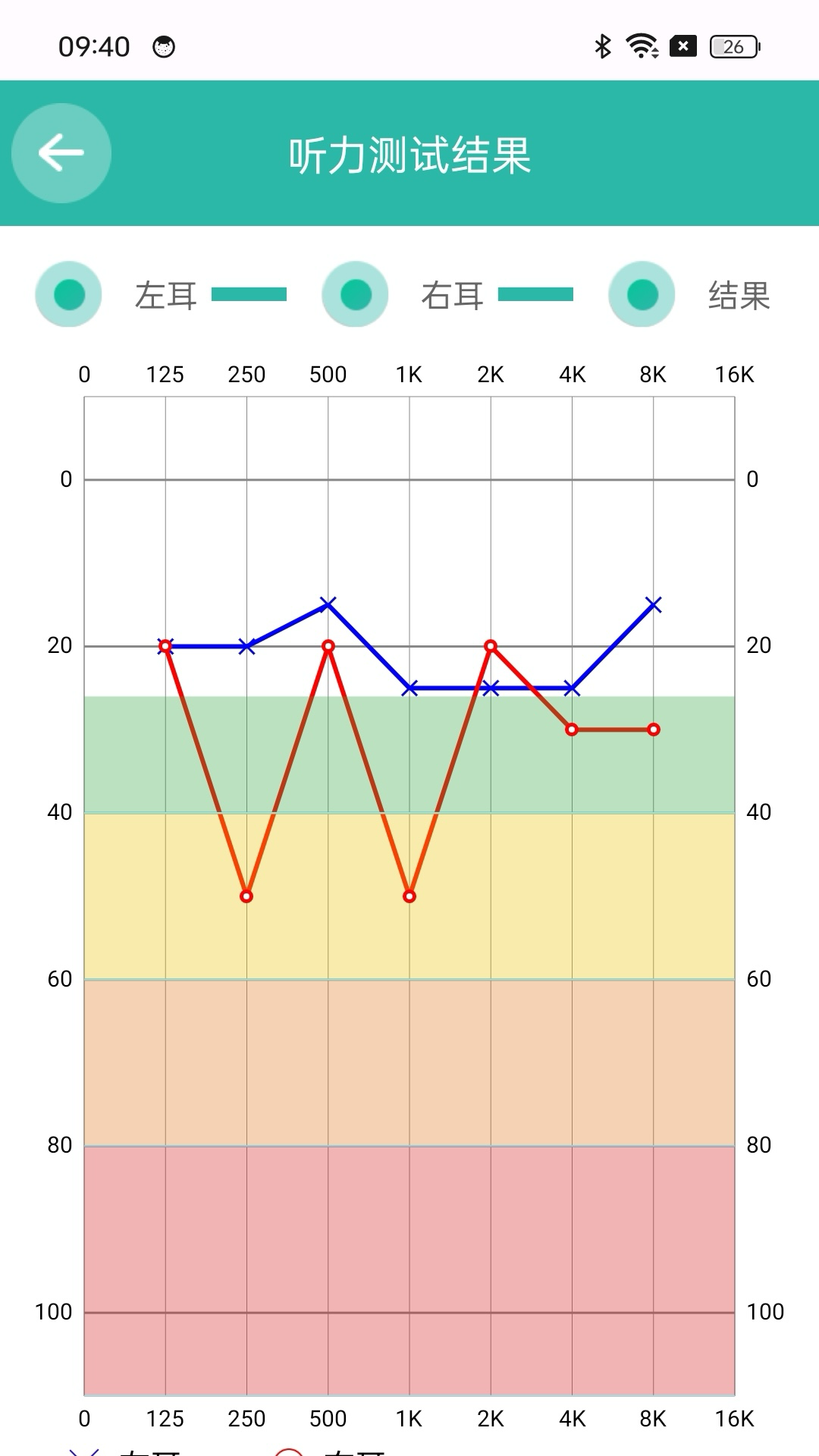Screen dimensions: 819x1456
Task: Go back using the arrow button
Action: coord(61,153)
